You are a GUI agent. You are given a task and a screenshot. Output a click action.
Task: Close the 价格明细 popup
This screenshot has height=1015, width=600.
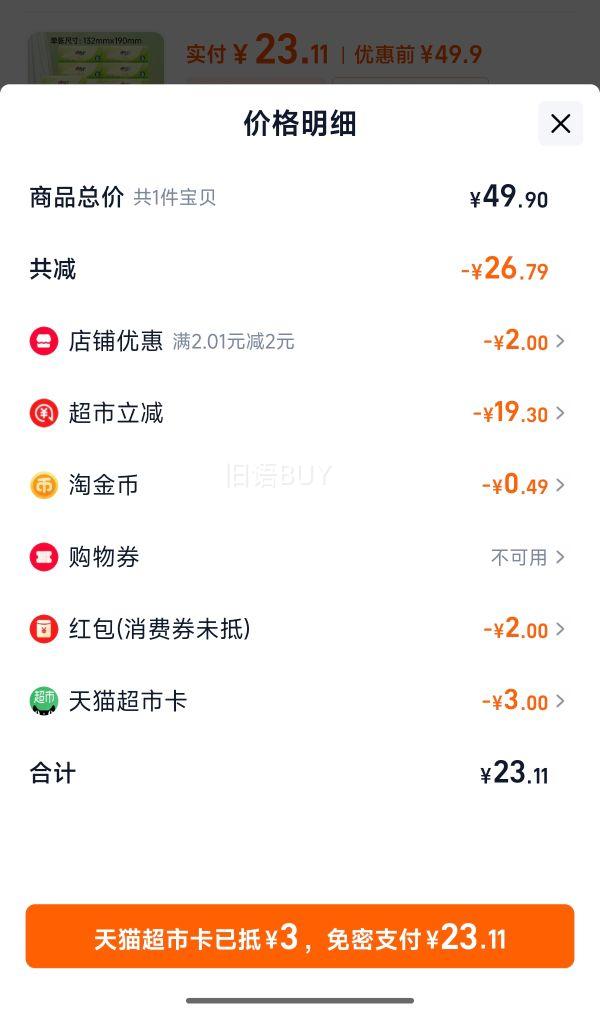(560, 123)
